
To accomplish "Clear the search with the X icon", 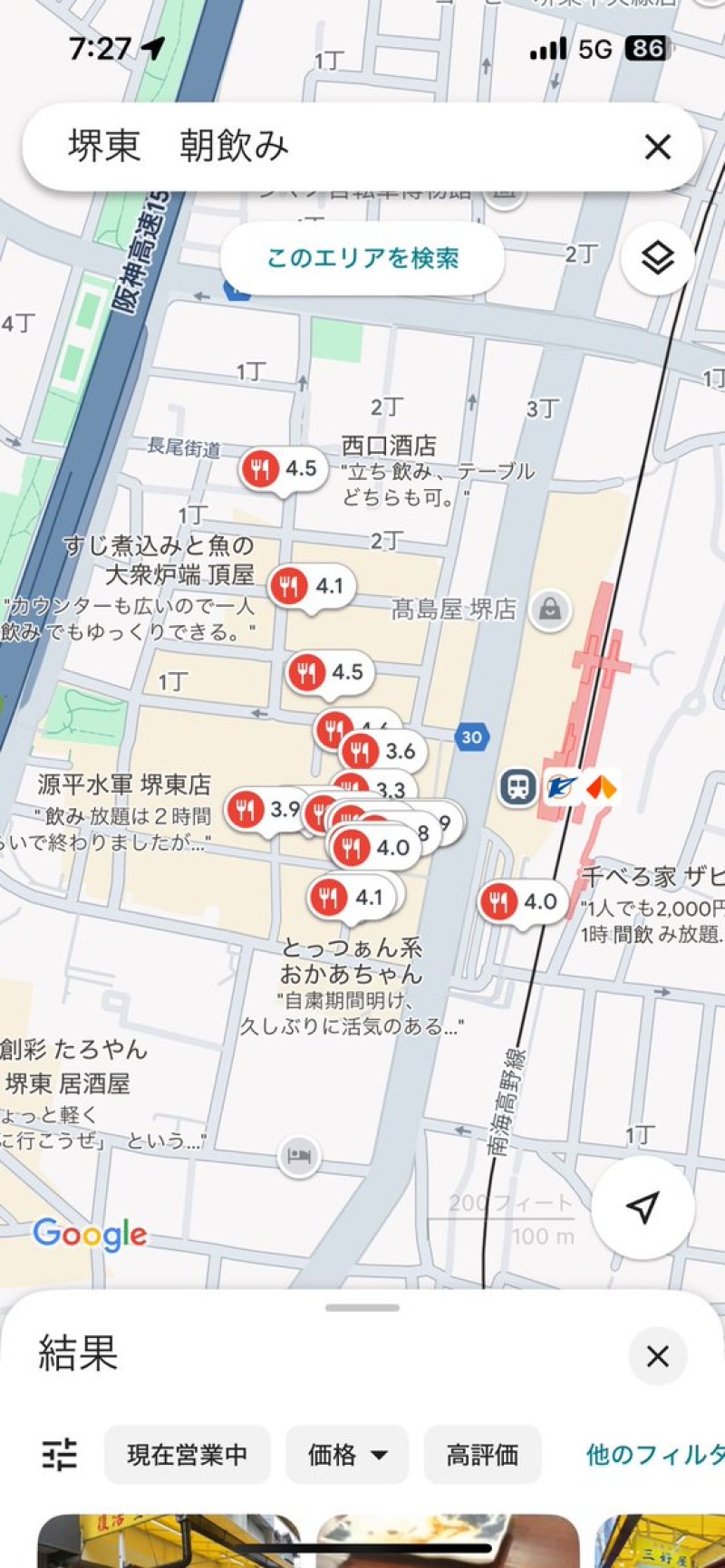I will point(658,147).
